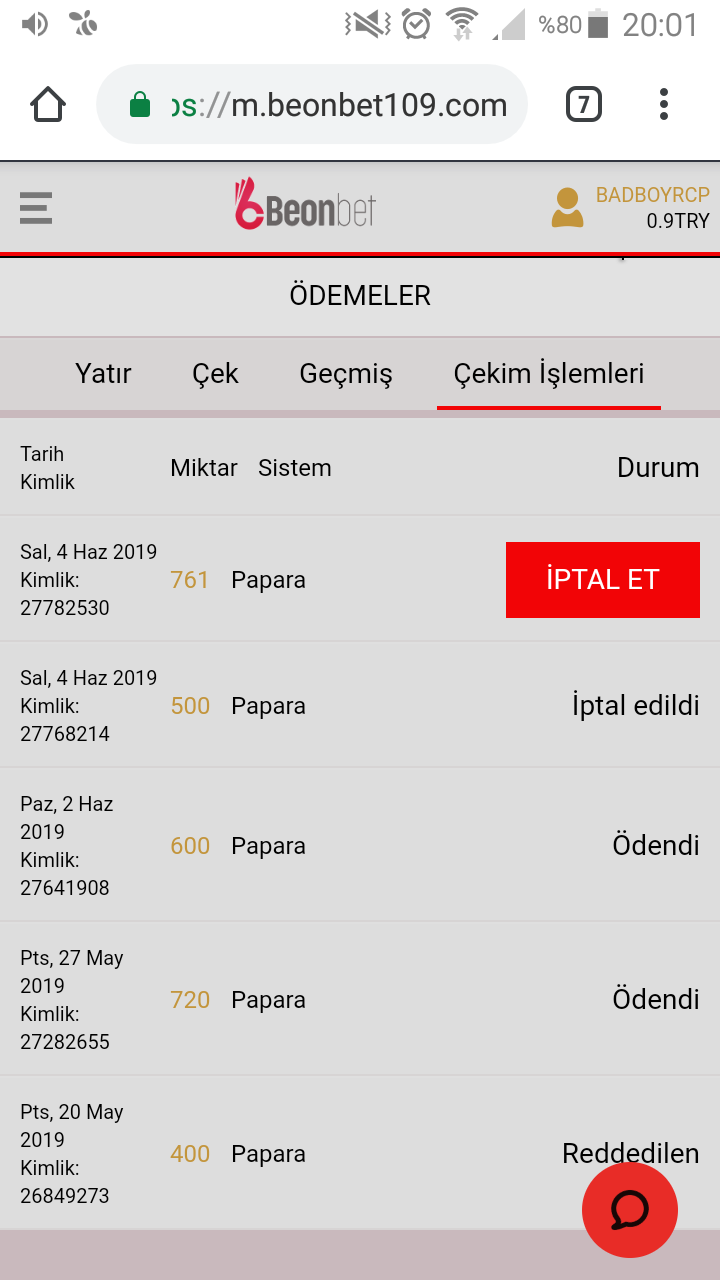Screen dimensions: 720x1280
Task: Tap the Beonbet logo to go home
Action: pyautogui.click(x=305, y=205)
